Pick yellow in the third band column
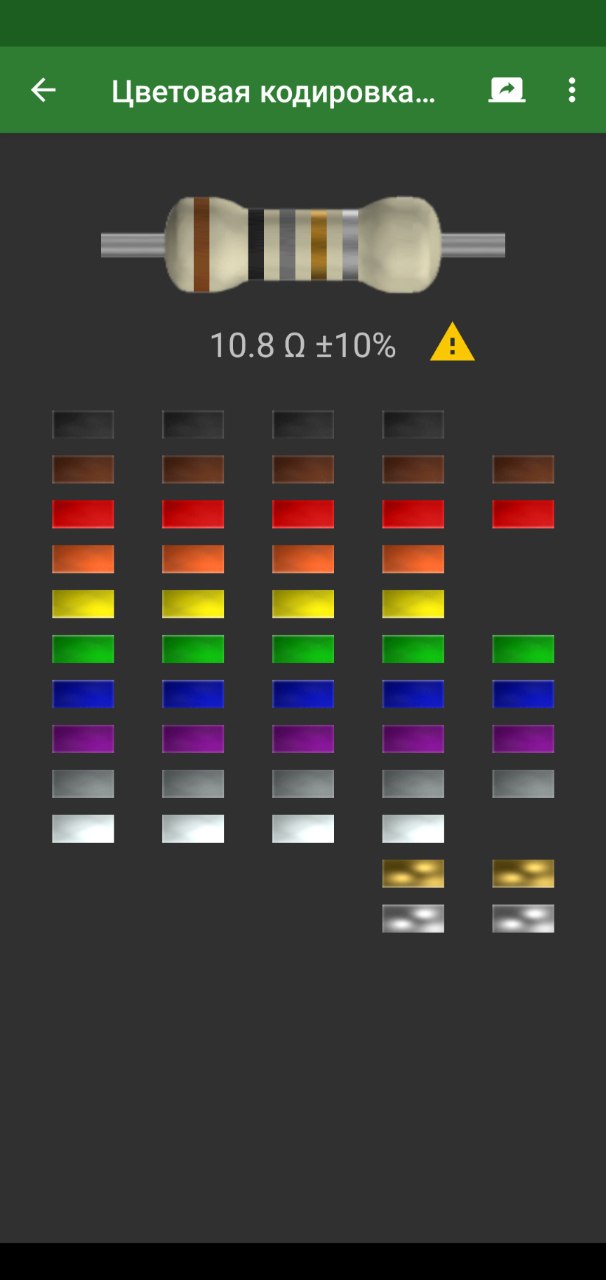This screenshot has height=1280, width=606. (303, 604)
